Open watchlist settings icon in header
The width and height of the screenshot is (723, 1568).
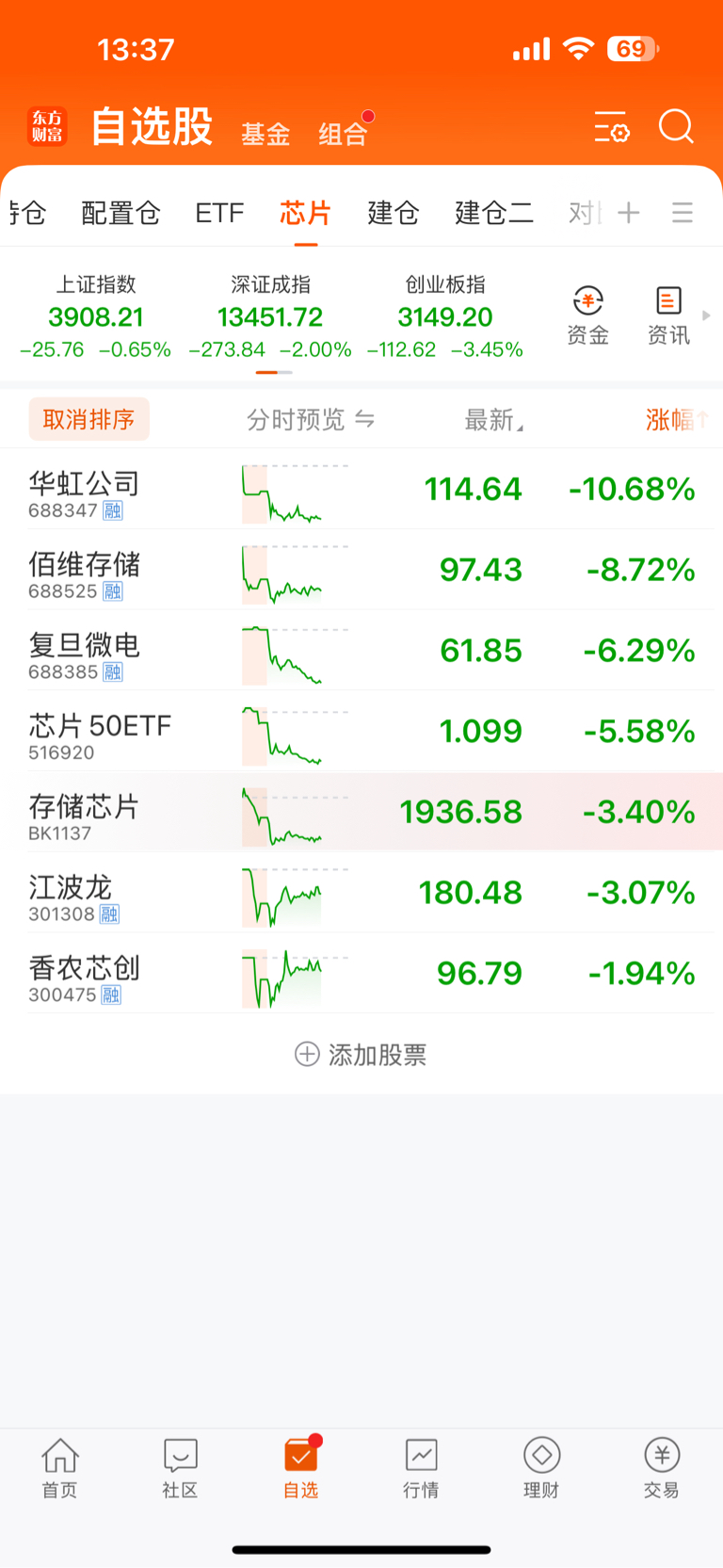[x=611, y=127]
